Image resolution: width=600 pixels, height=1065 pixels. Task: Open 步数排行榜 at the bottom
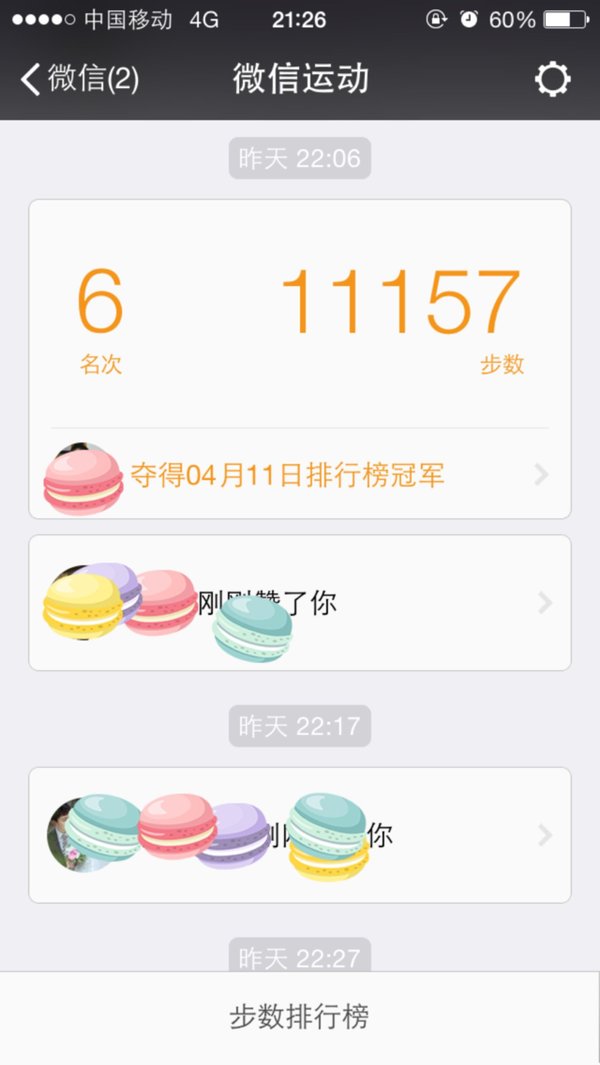tap(300, 1017)
